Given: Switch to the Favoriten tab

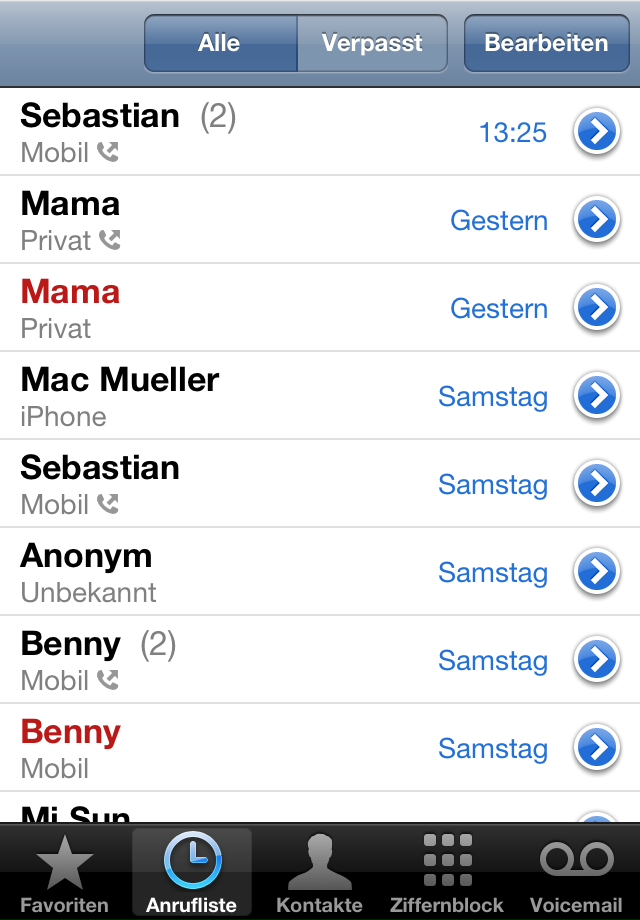Looking at the screenshot, I should pyautogui.click(x=64, y=874).
